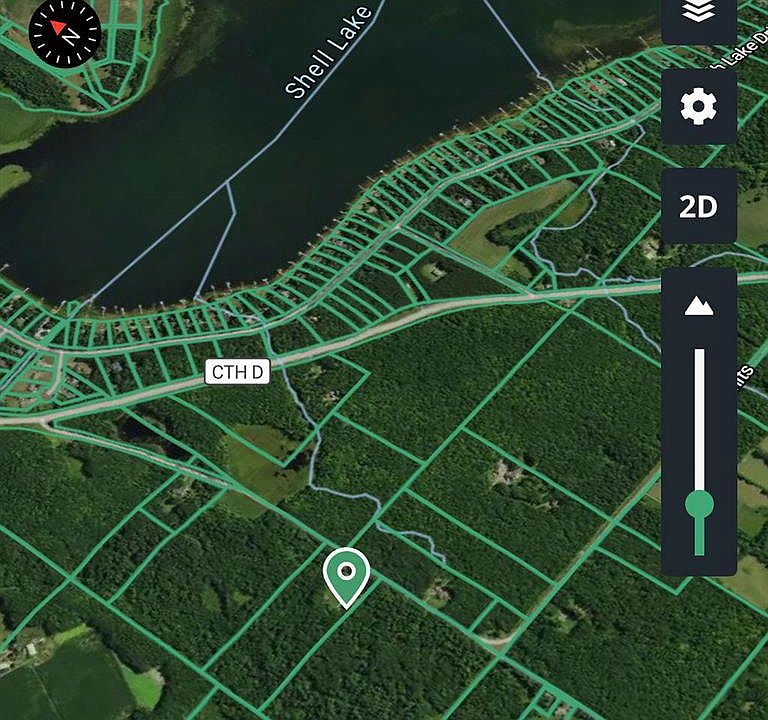Tap the terrain exaggeration slider
This screenshot has height=720, width=768.
(699, 503)
